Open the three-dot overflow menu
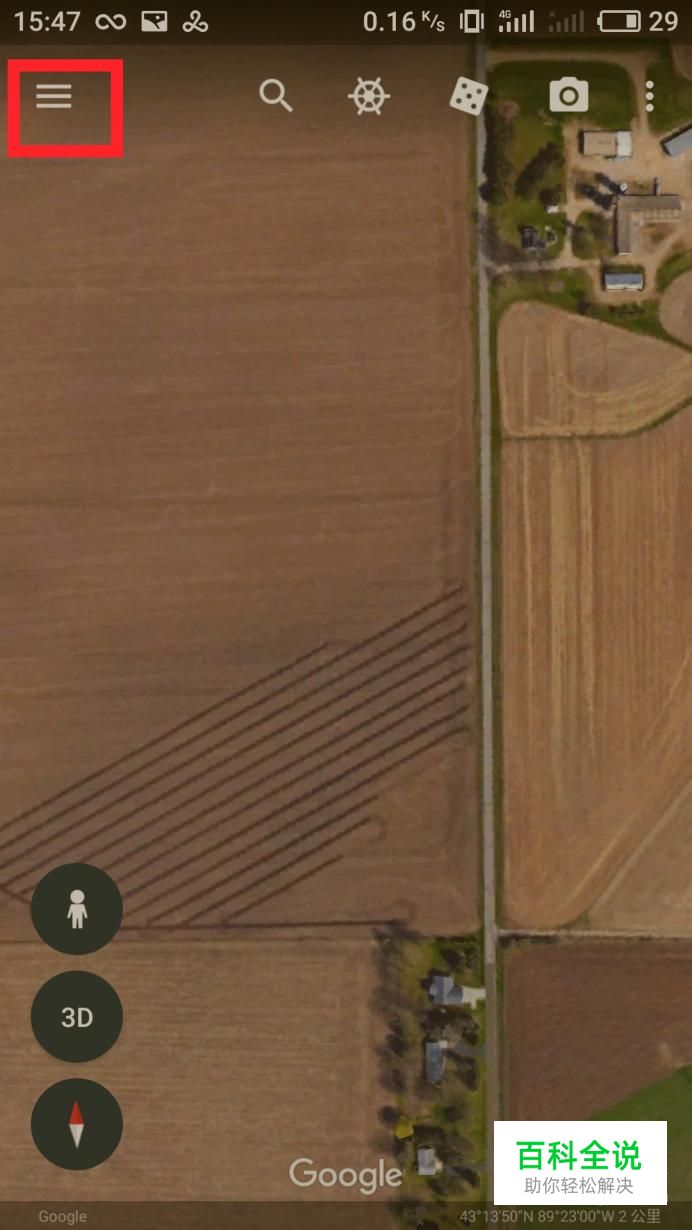The height and width of the screenshot is (1230, 692). [x=650, y=96]
